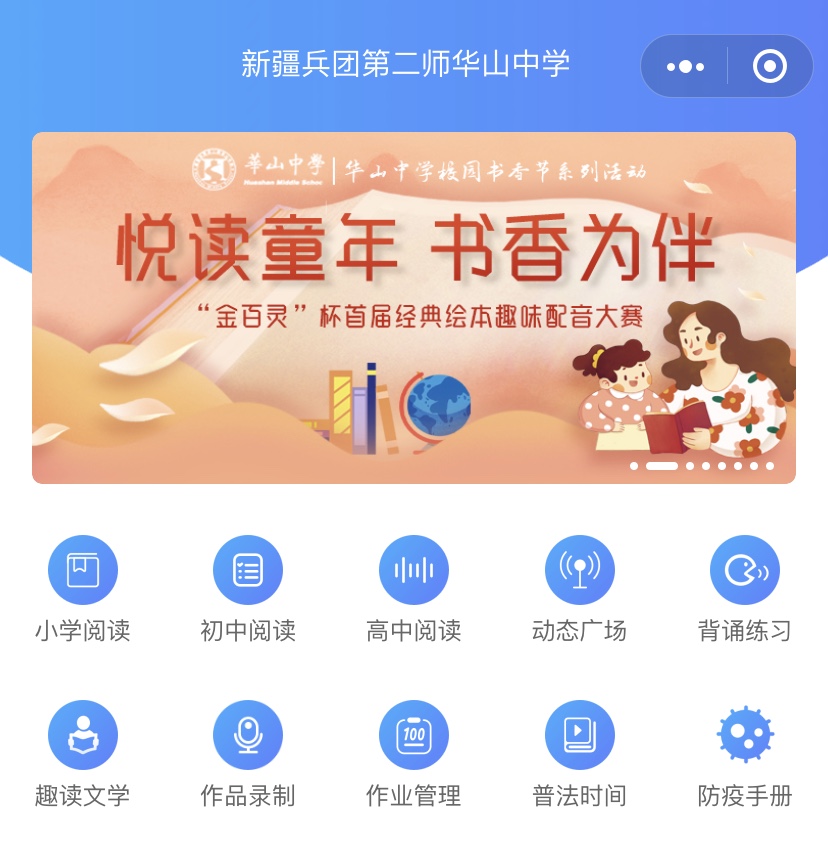Open the mini program more options menu
The width and height of the screenshot is (828, 855).
pos(685,67)
